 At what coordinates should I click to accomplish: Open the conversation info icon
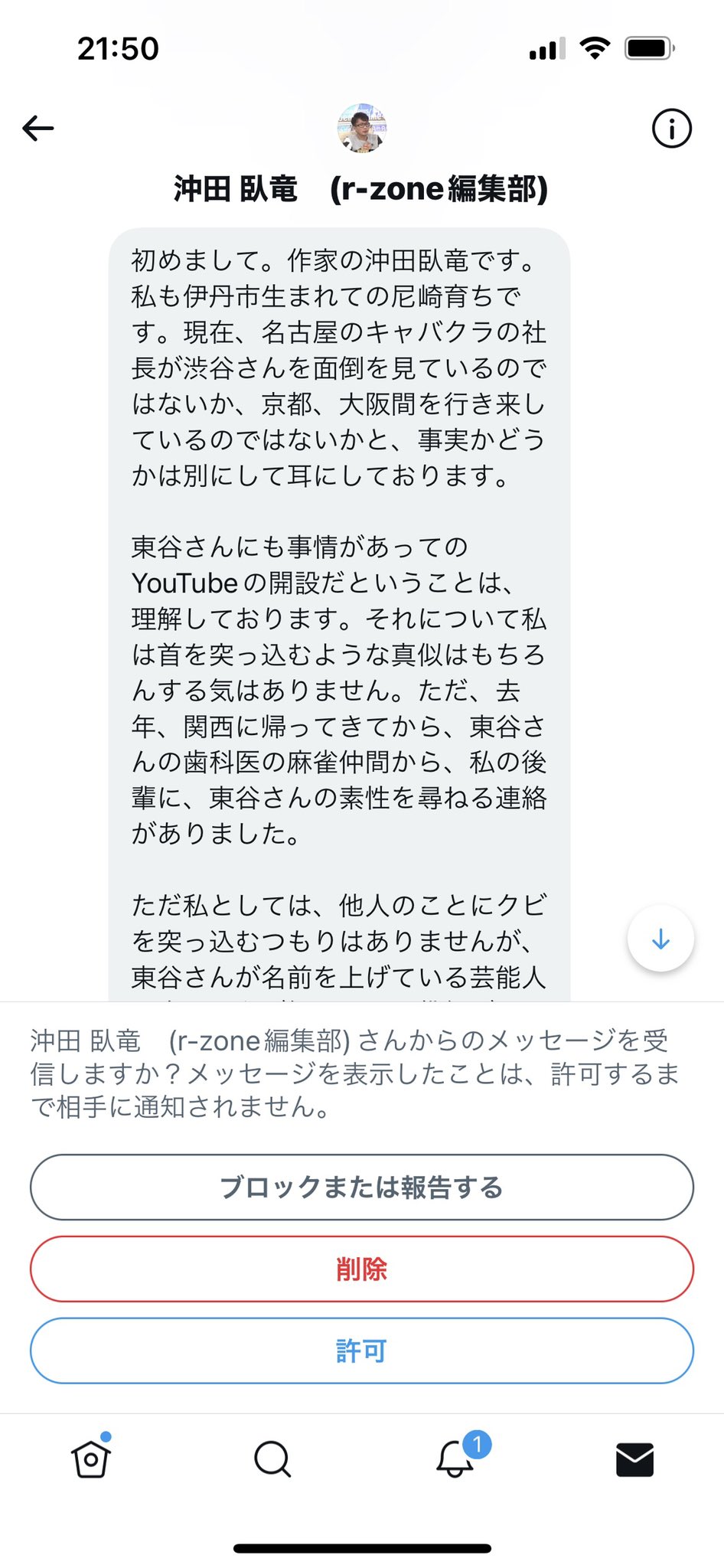671,128
